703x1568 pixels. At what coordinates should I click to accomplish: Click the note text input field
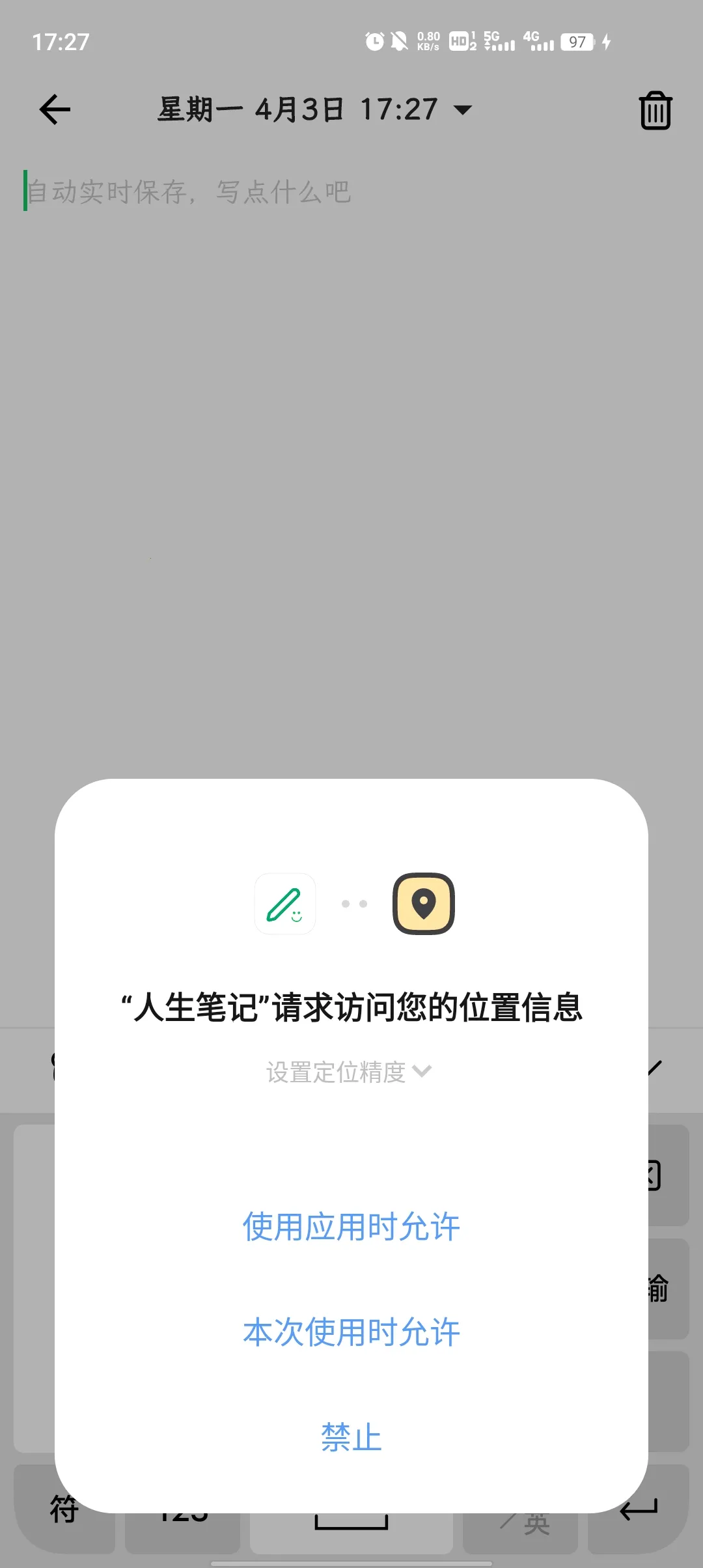[188, 191]
